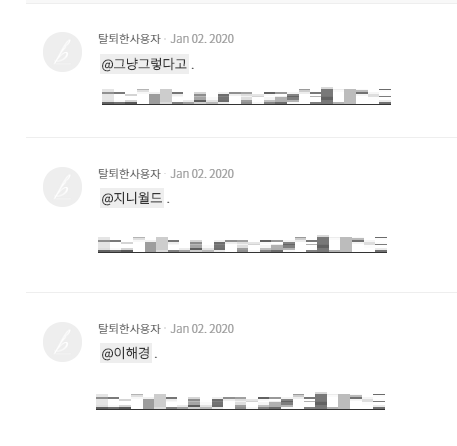Open the @지니월드 mention
457x446 pixels.
coord(132,198)
